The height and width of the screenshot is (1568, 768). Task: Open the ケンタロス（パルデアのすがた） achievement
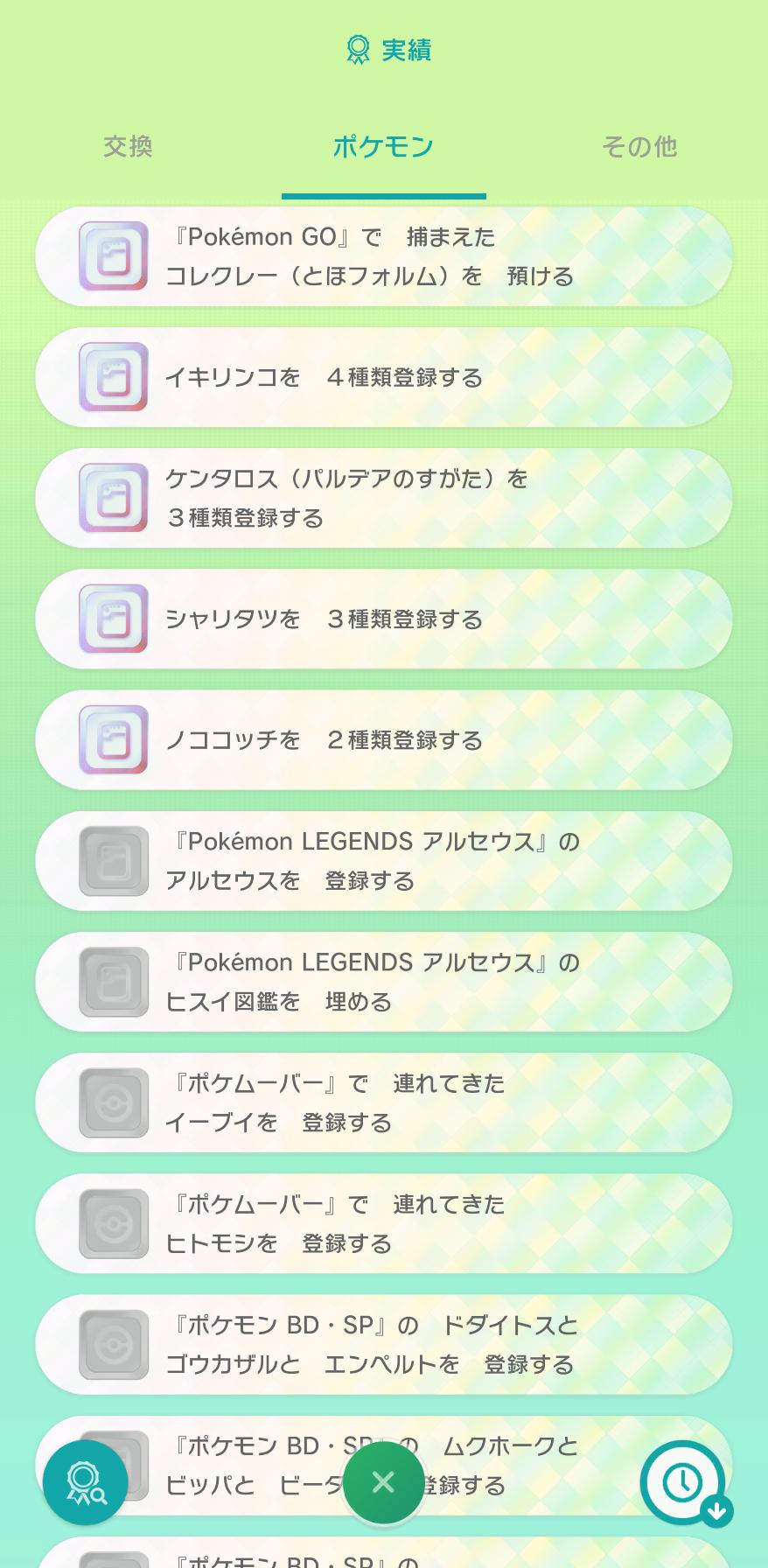click(384, 498)
